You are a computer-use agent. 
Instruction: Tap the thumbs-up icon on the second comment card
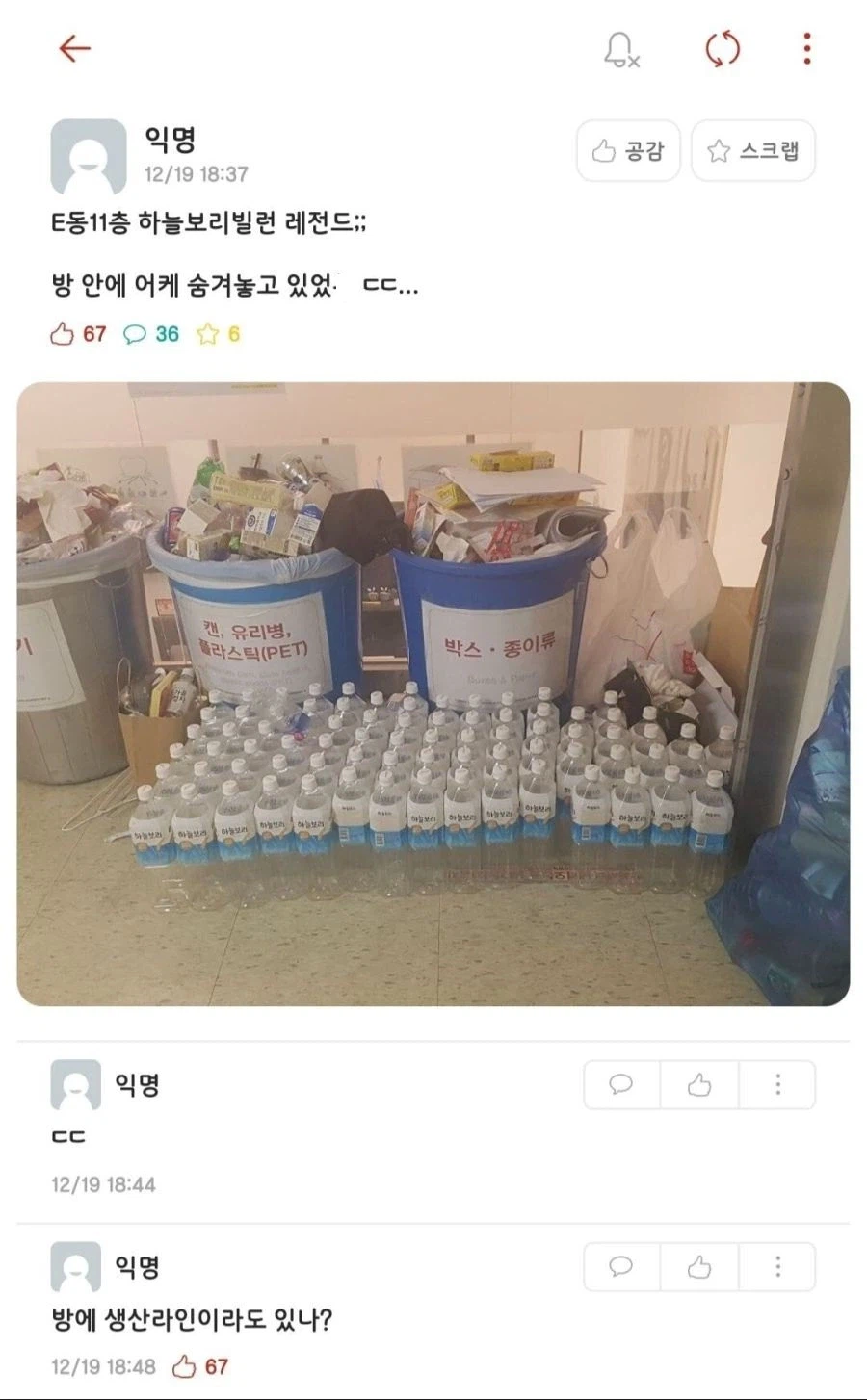(699, 1267)
